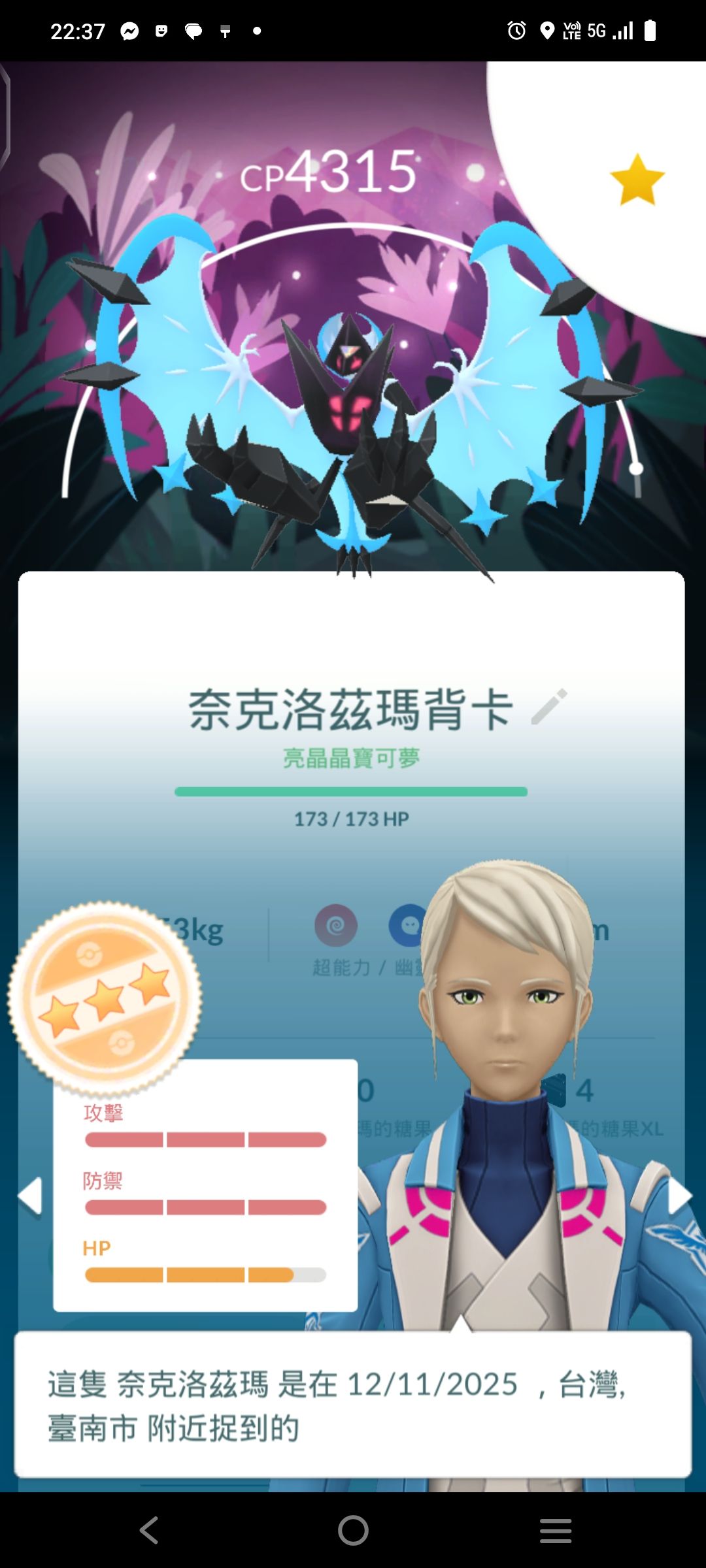This screenshot has height=1568, width=706.
Task: Edit the Pokémon nickname with the pencil icon
Action: (549, 707)
